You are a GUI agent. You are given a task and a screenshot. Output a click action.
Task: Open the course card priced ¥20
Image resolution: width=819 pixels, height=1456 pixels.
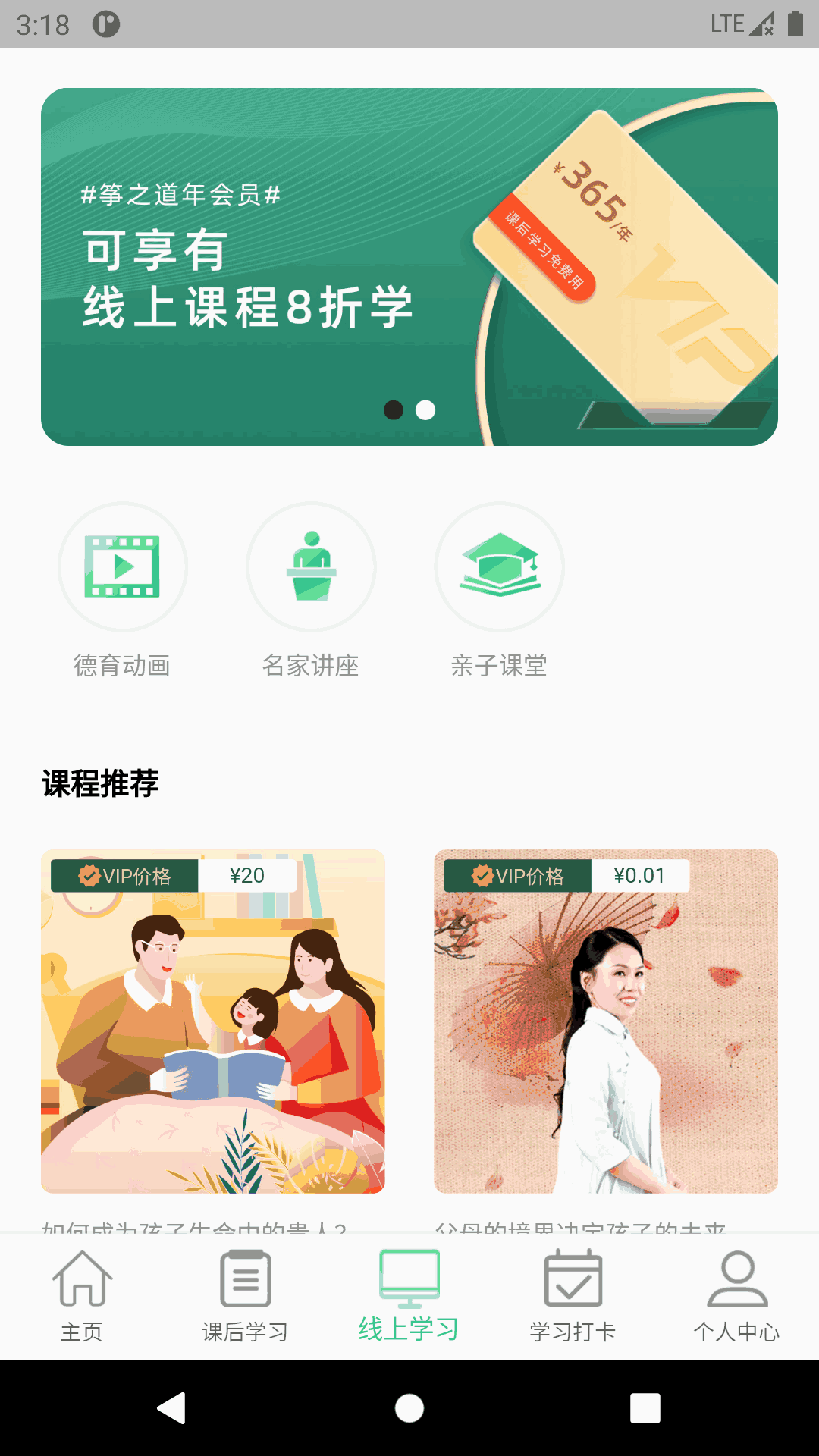[213, 1021]
